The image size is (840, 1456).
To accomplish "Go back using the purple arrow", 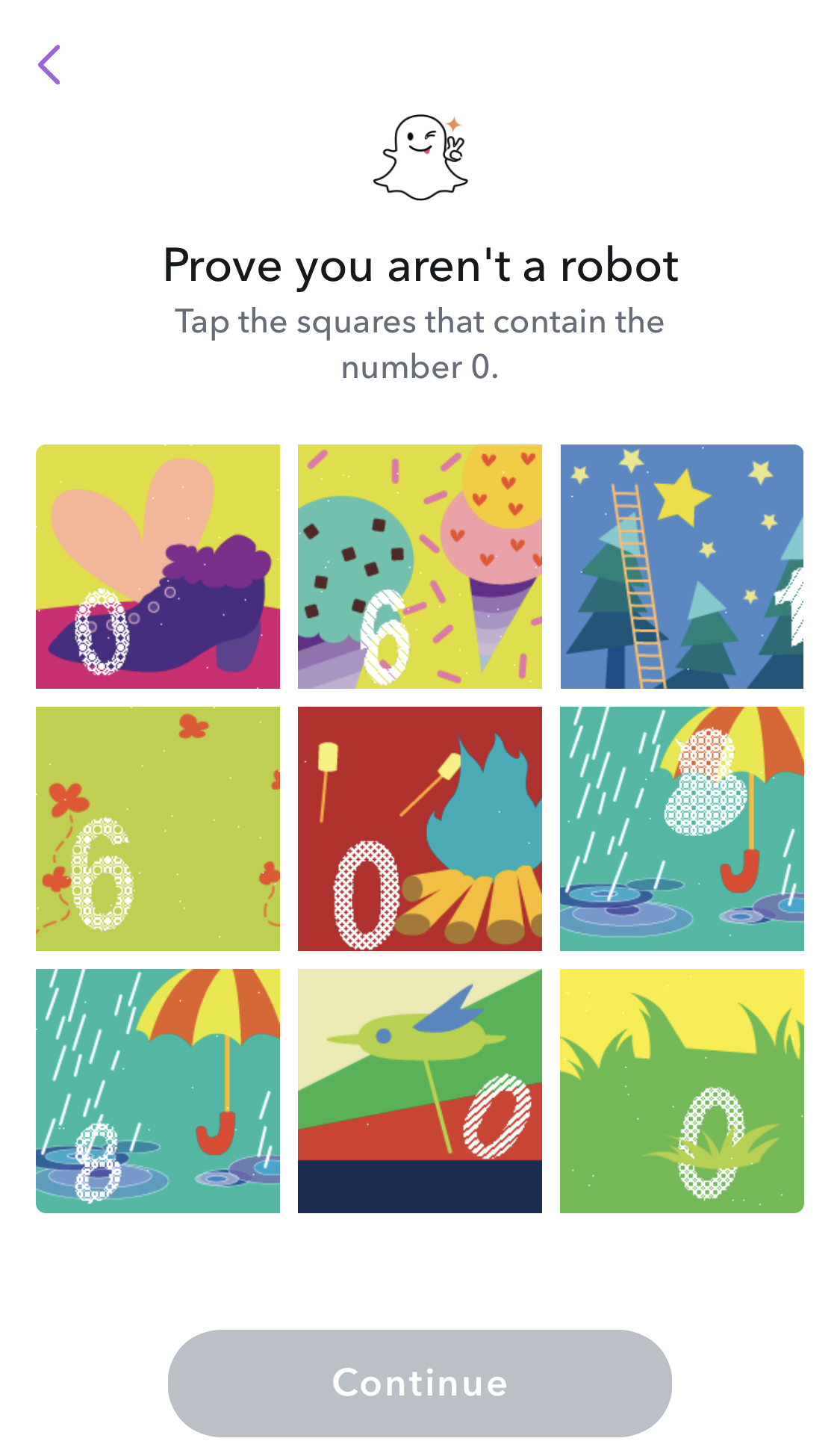I will pyautogui.click(x=49, y=65).
